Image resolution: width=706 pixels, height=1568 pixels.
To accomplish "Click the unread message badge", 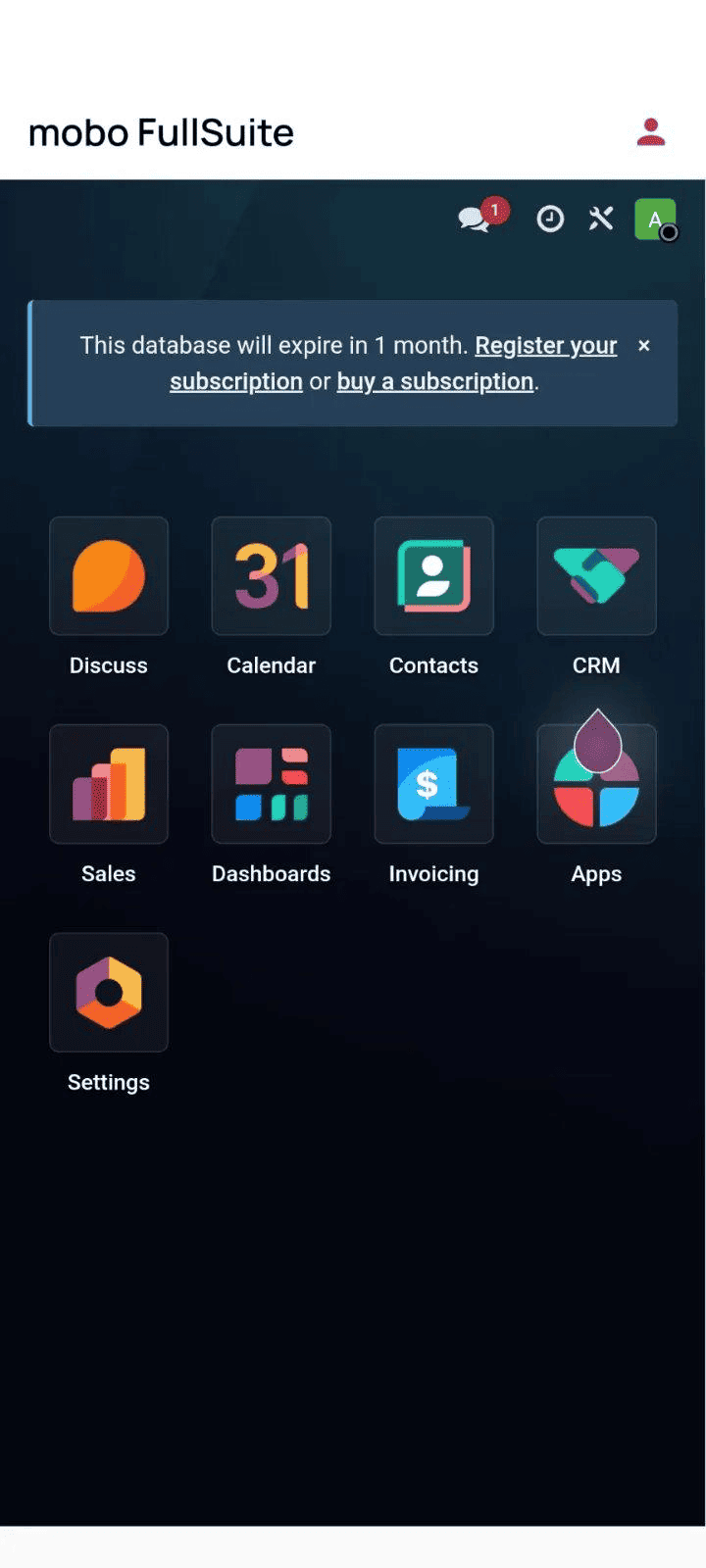I will 494,209.
